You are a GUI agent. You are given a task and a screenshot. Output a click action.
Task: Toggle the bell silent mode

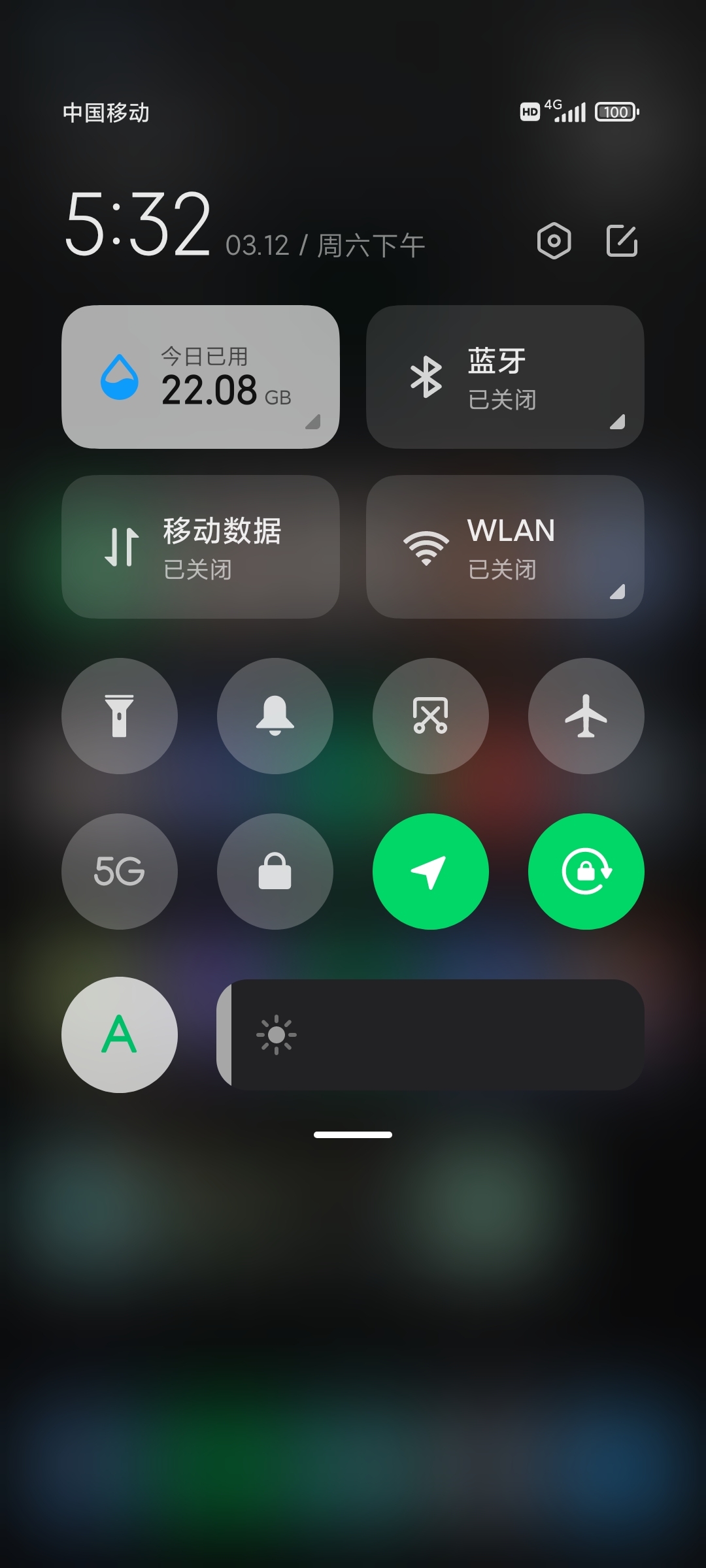[275, 716]
